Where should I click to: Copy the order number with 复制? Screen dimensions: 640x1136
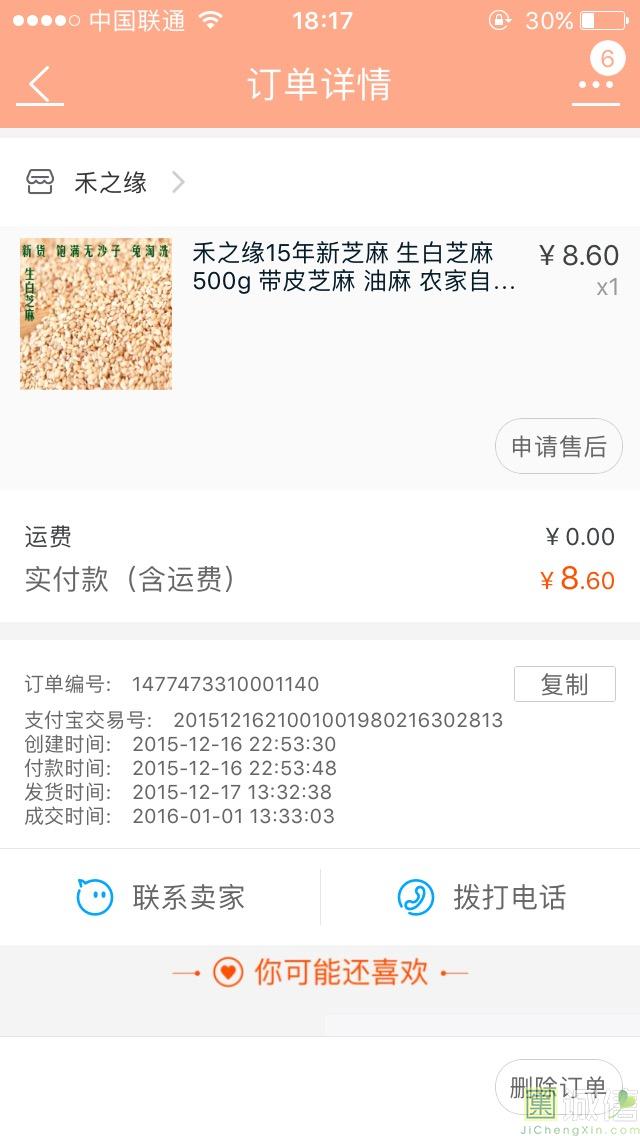pyautogui.click(x=564, y=685)
